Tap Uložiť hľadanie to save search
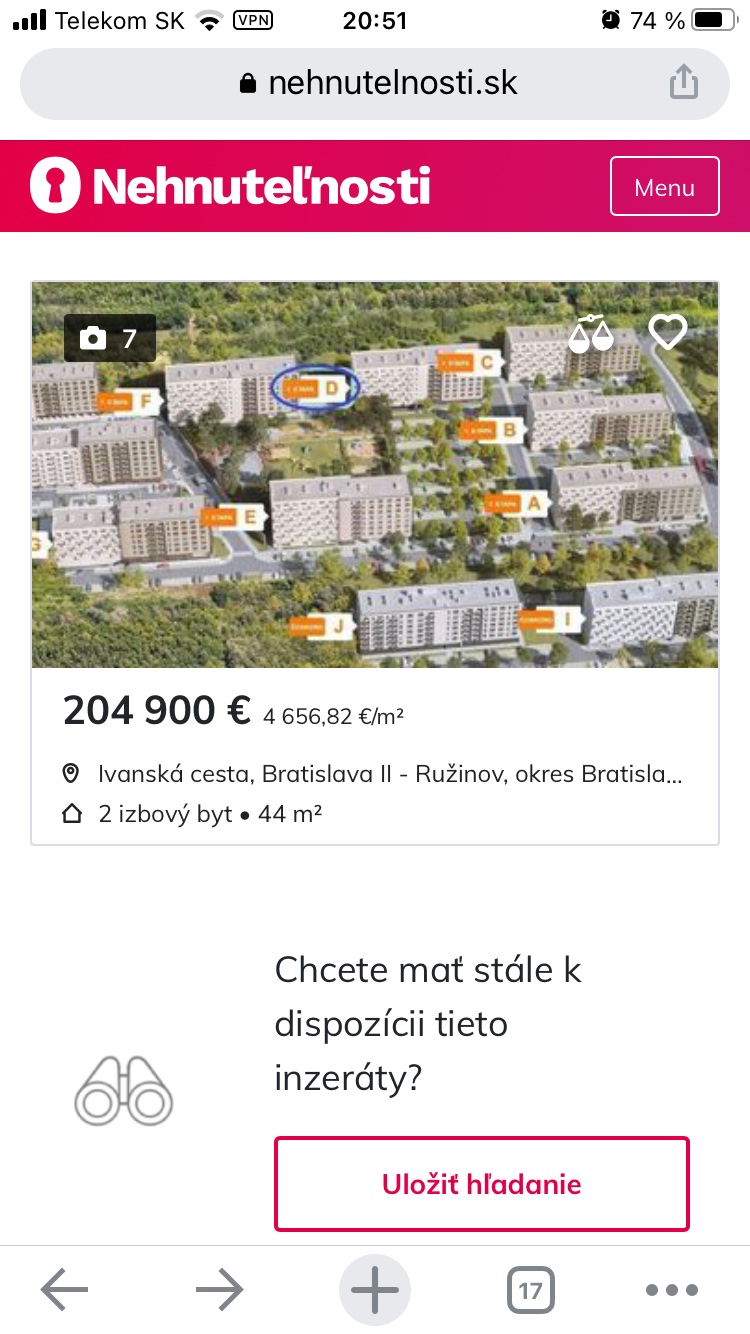 [481, 1184]
